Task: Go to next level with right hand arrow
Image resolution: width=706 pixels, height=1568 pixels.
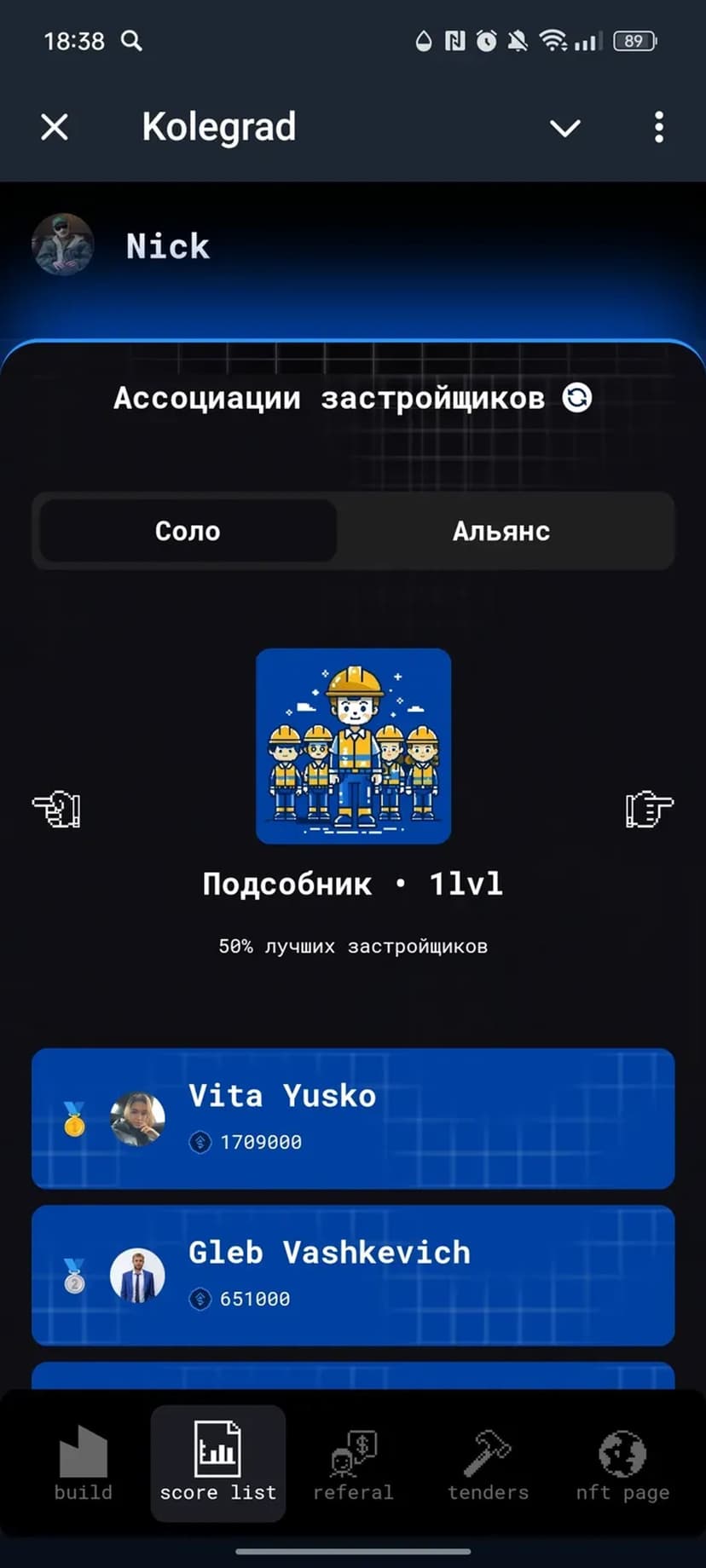Action: (649, 809)
